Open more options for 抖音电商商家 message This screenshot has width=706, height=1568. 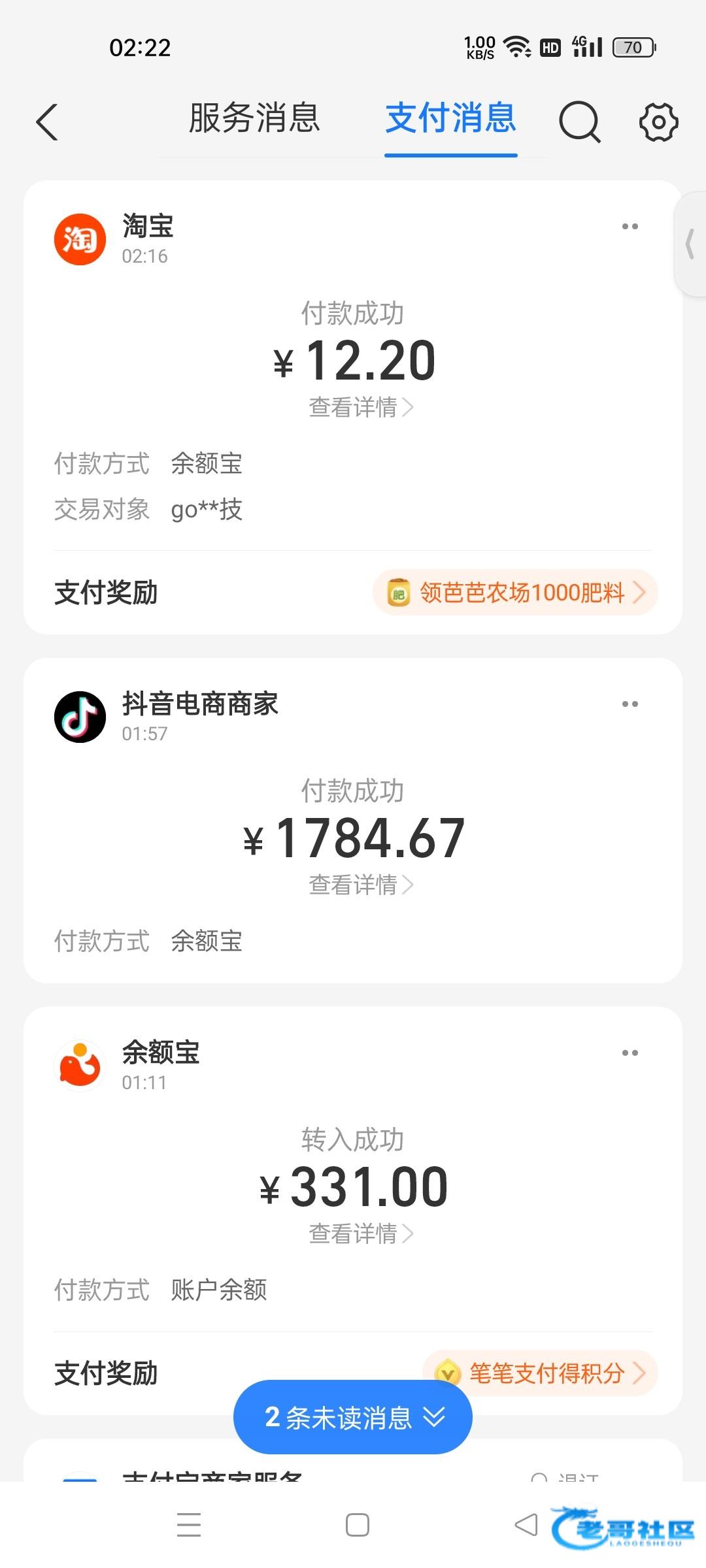click(630, 704)
